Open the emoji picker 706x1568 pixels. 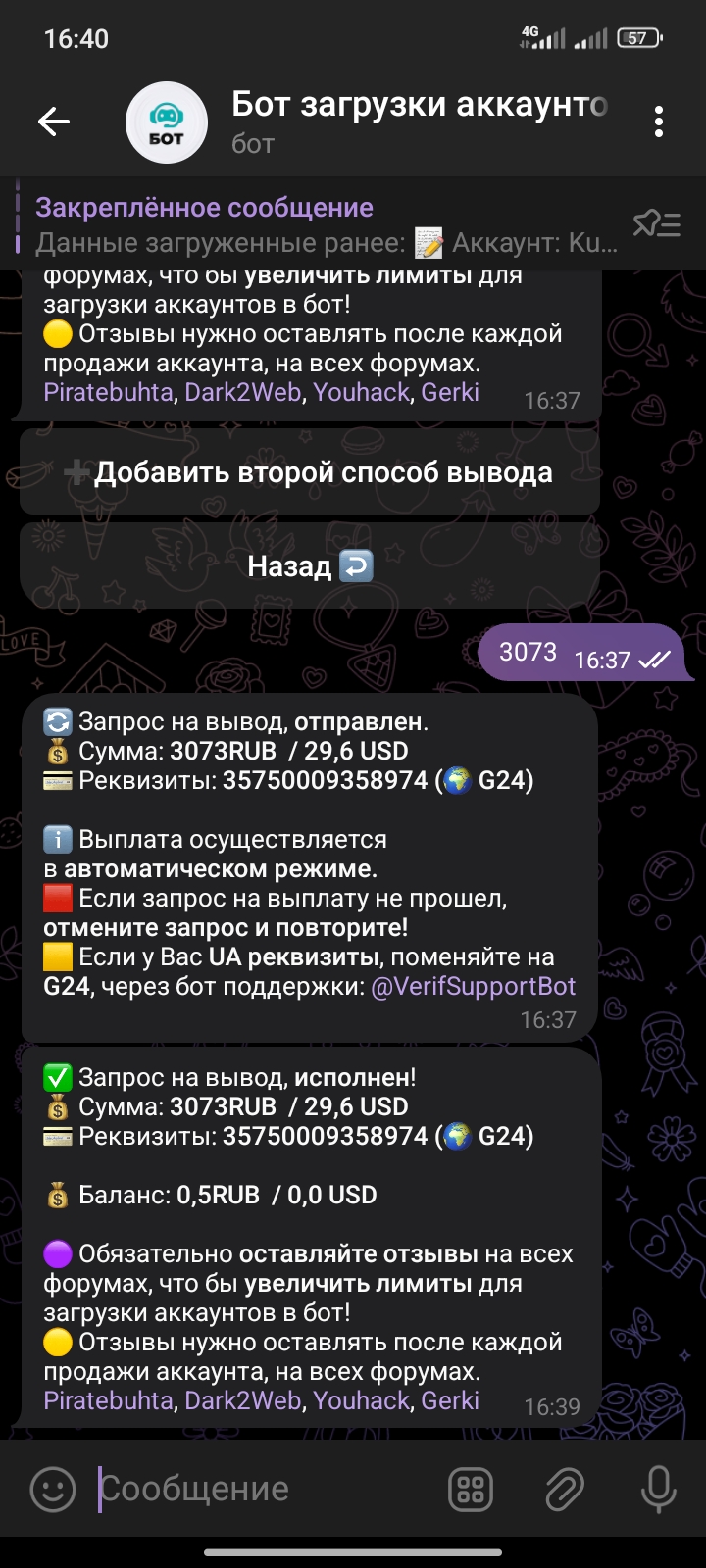(53, 1490)
